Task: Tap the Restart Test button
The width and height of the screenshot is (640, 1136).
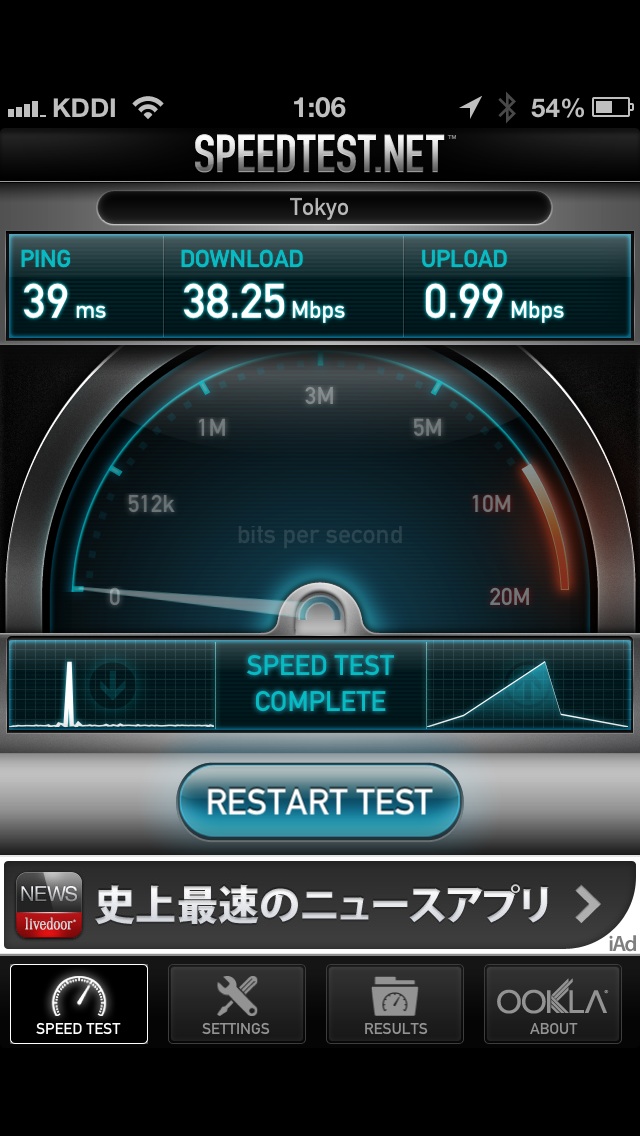Action: click(320, 801)
